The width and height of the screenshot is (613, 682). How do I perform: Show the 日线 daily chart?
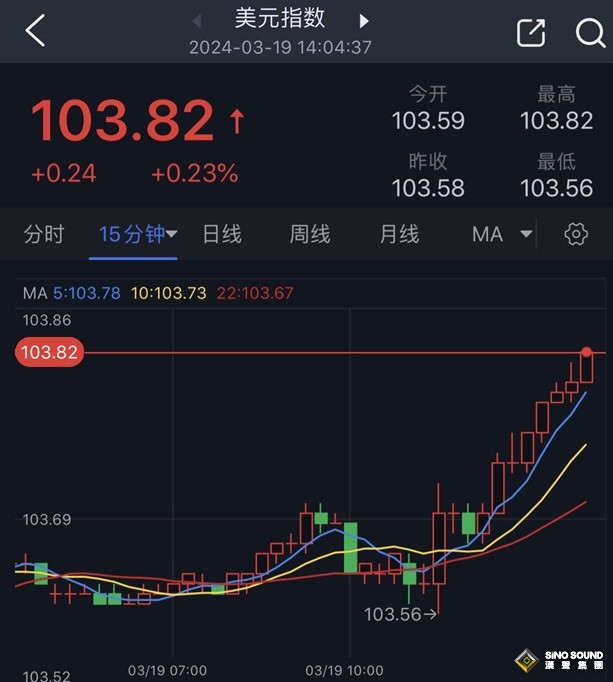pyautogui.click(x=222, y=234)
